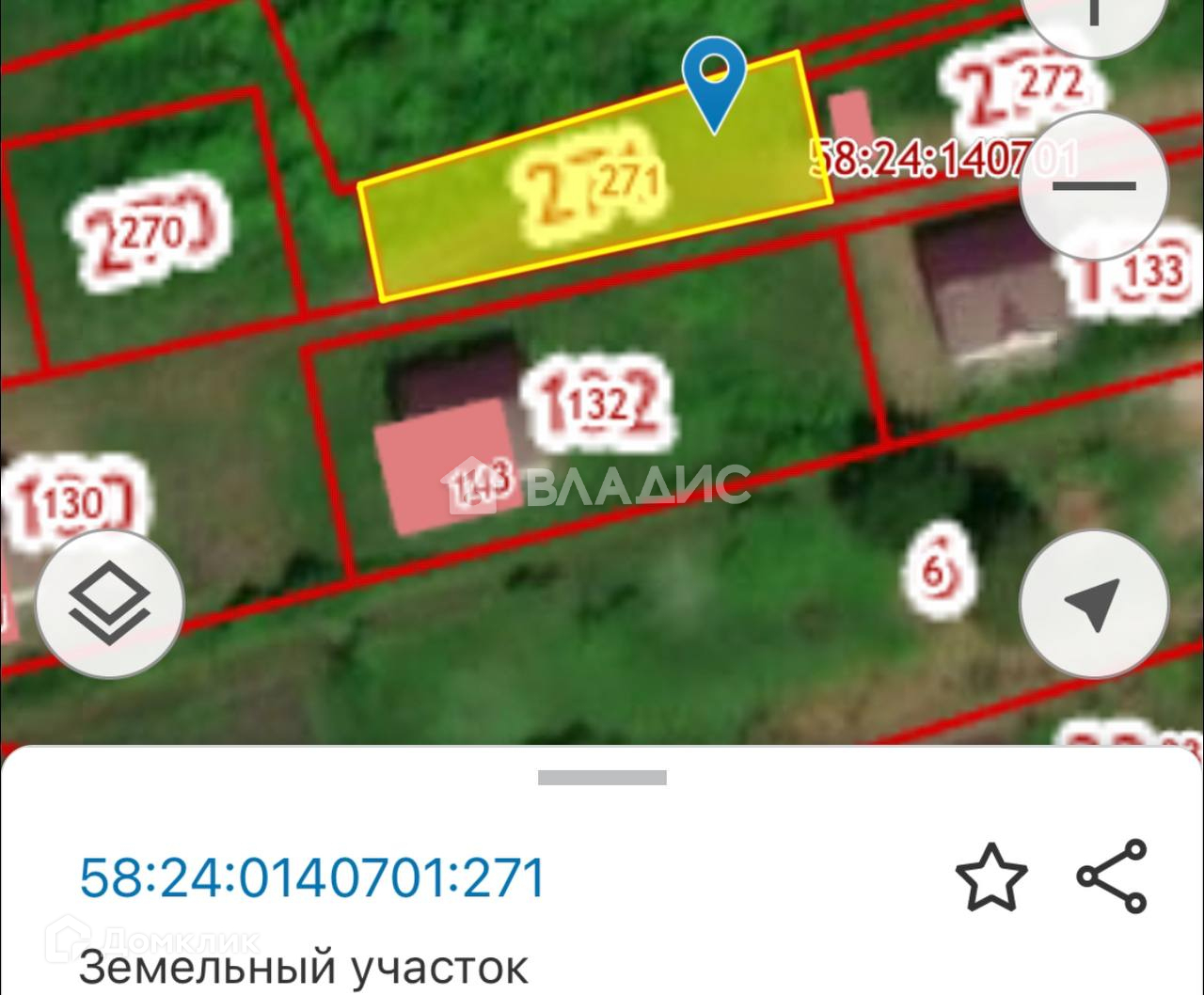The image size is (1204, 995).
Task: Open the map layers button
Action: [x=110, y=604]
